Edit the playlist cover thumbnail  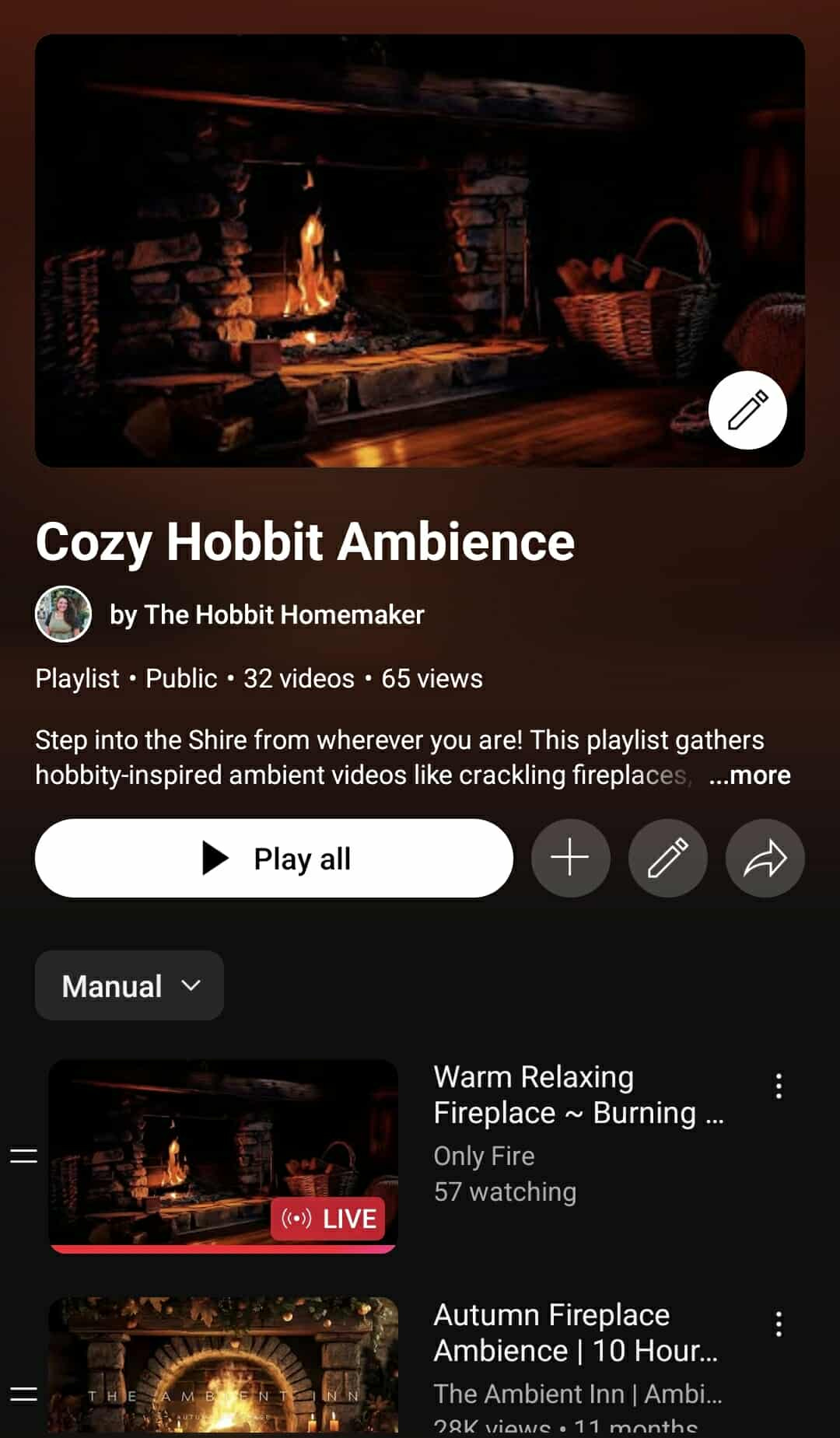click(747, 410)
